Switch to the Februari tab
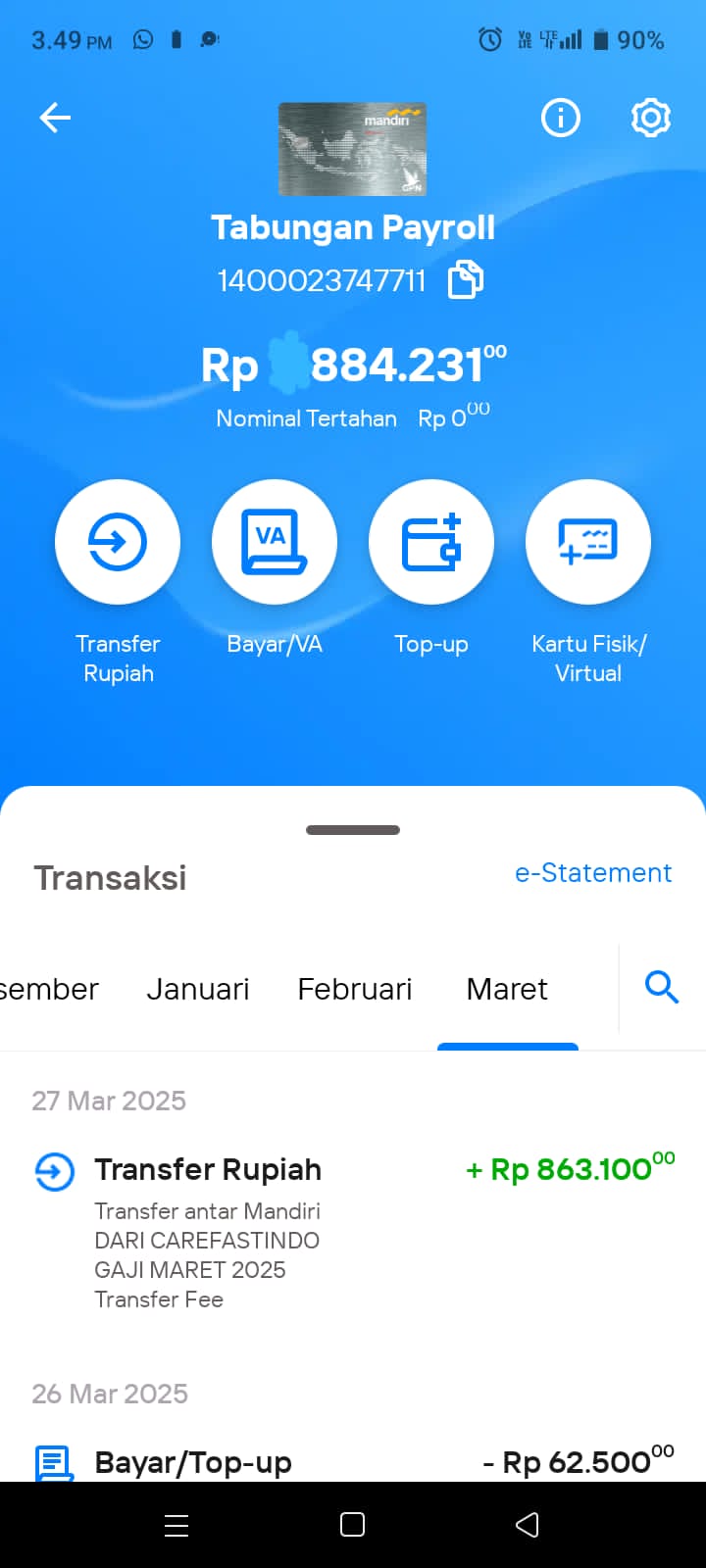This screenshot has width=706, height=1568. pos(355,989)
